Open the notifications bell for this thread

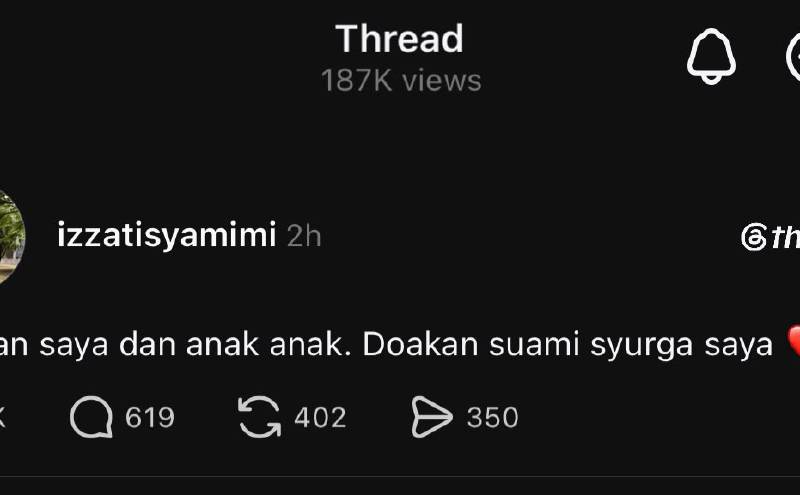point(711,56)
